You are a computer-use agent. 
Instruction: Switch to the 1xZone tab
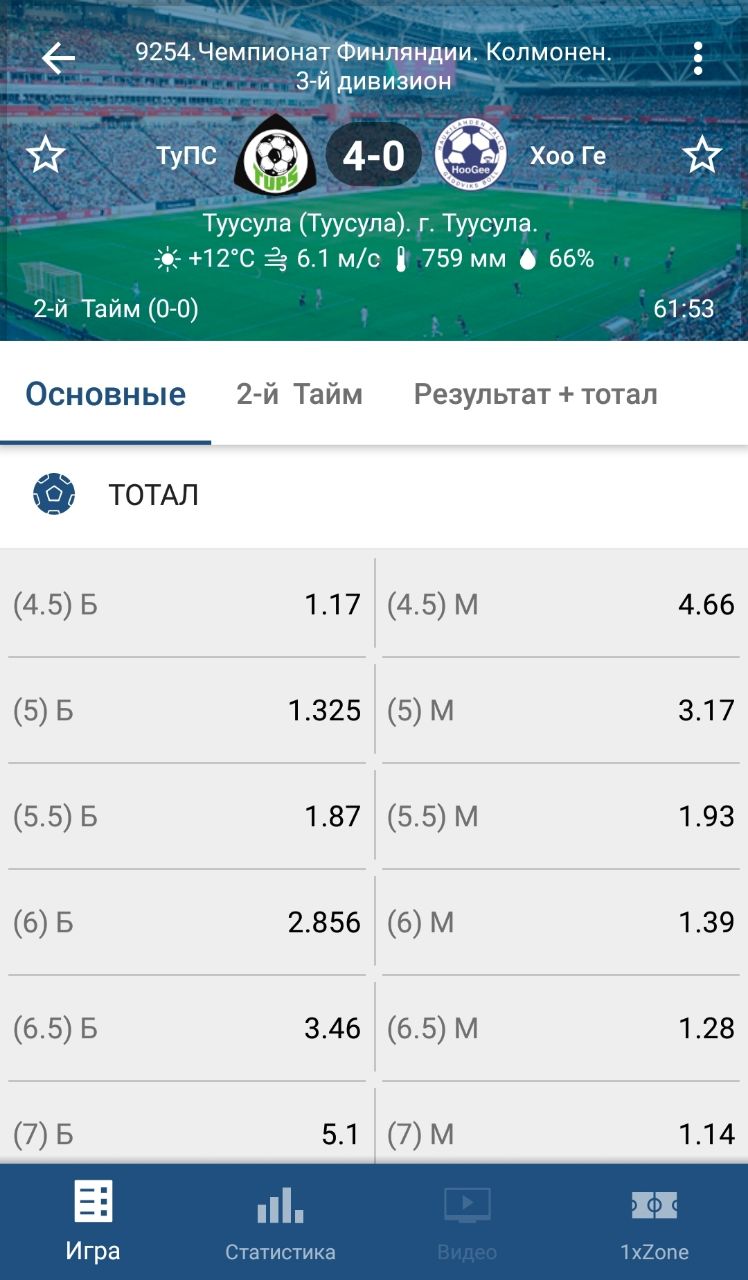point(654,1222)
